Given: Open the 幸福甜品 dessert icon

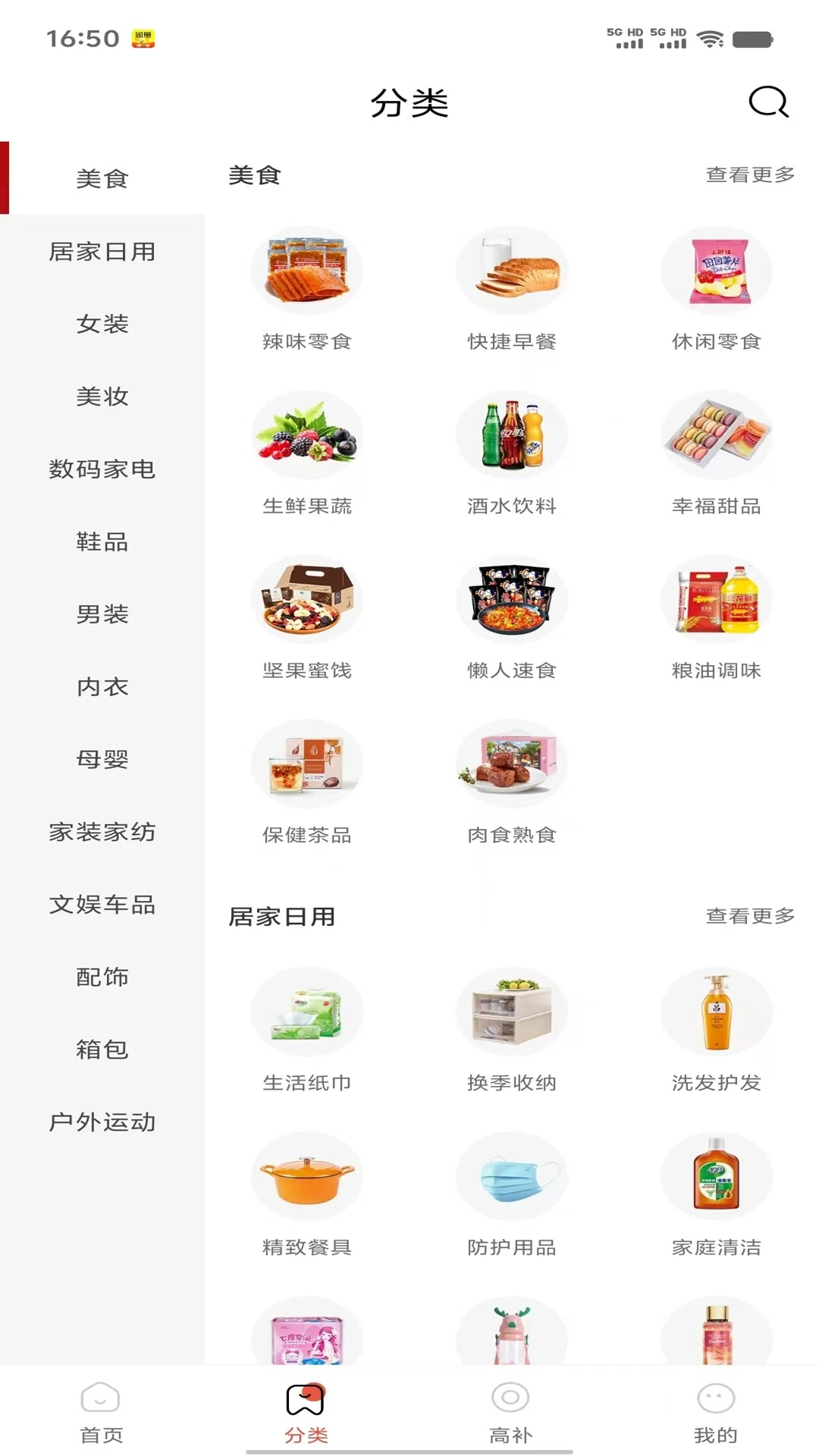Looking at the screenshot, I should coord(717,435).
